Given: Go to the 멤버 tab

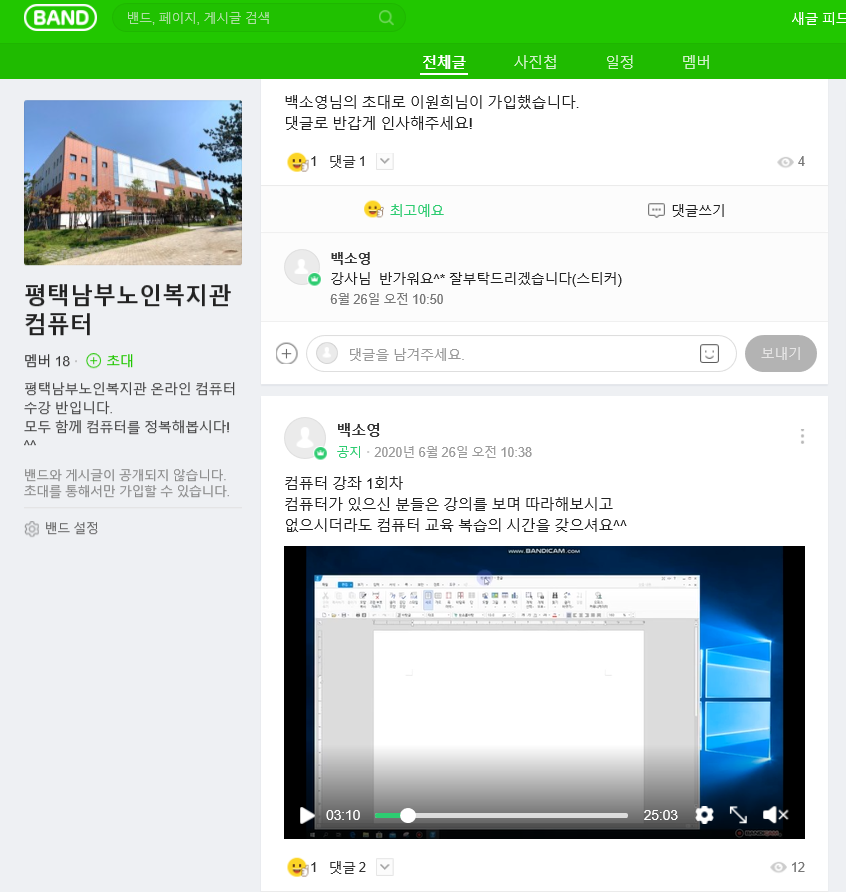Looking at the screenshot, I should coord(696,62).
